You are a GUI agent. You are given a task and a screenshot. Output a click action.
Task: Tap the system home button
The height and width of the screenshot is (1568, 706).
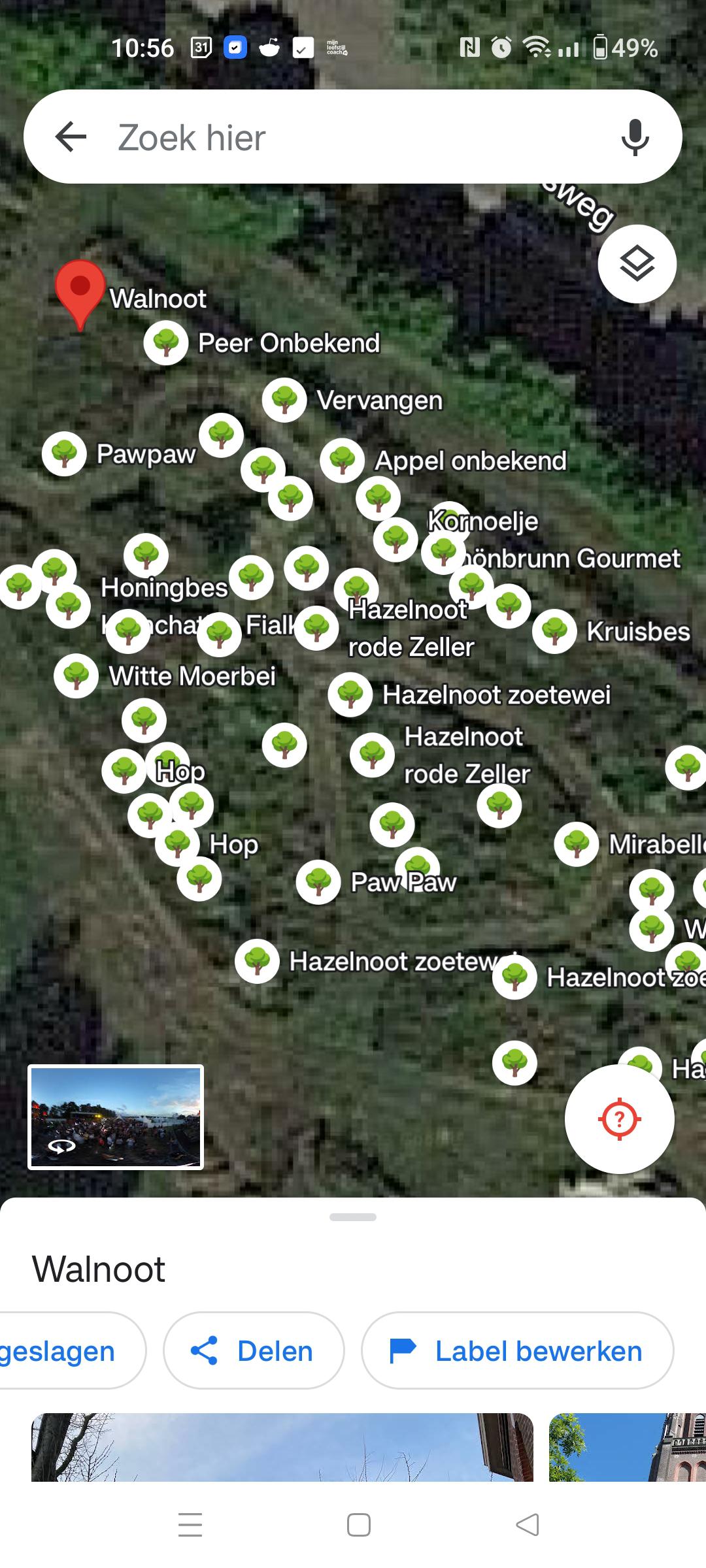358,1524
